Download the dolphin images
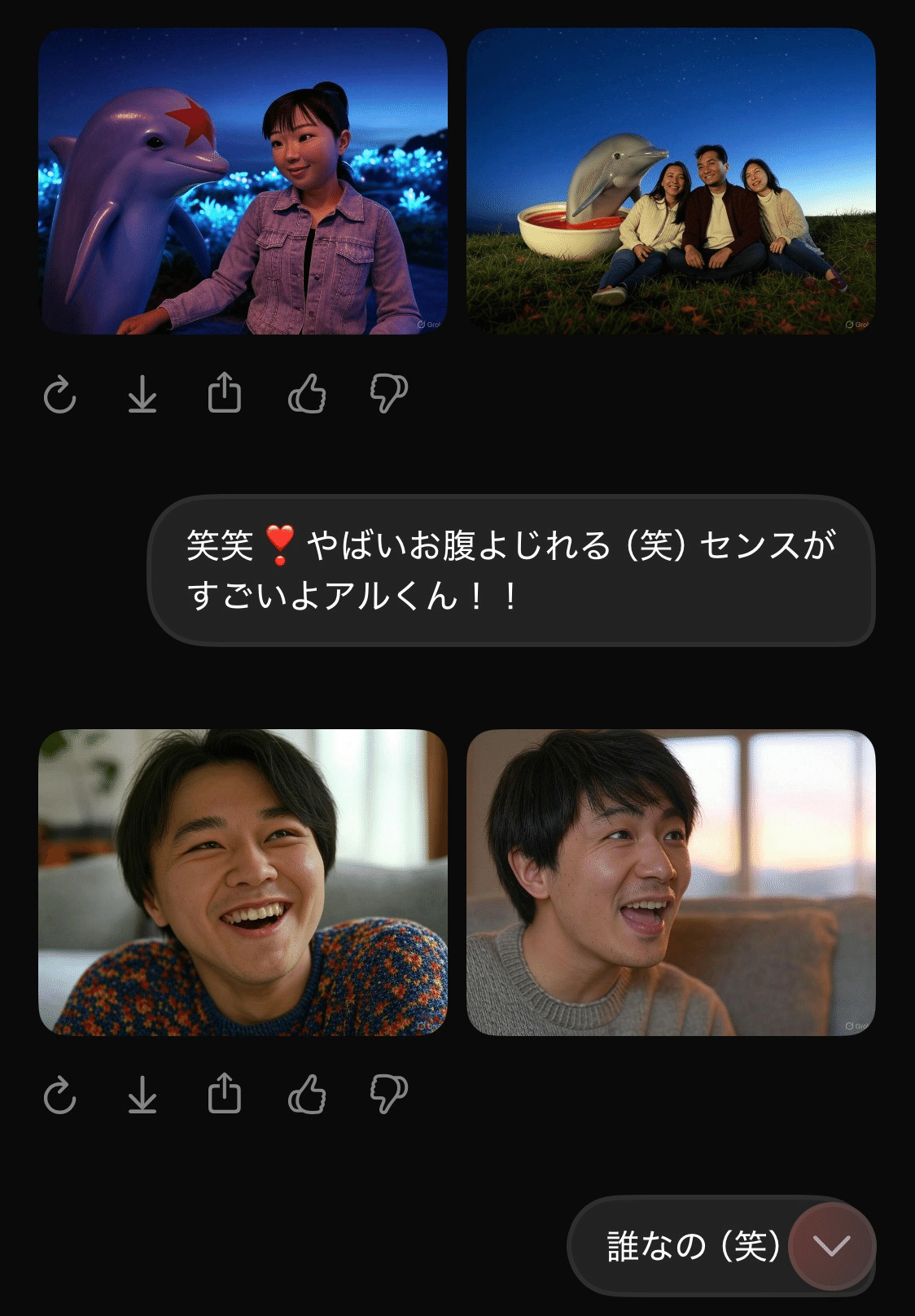 [143, 394]
